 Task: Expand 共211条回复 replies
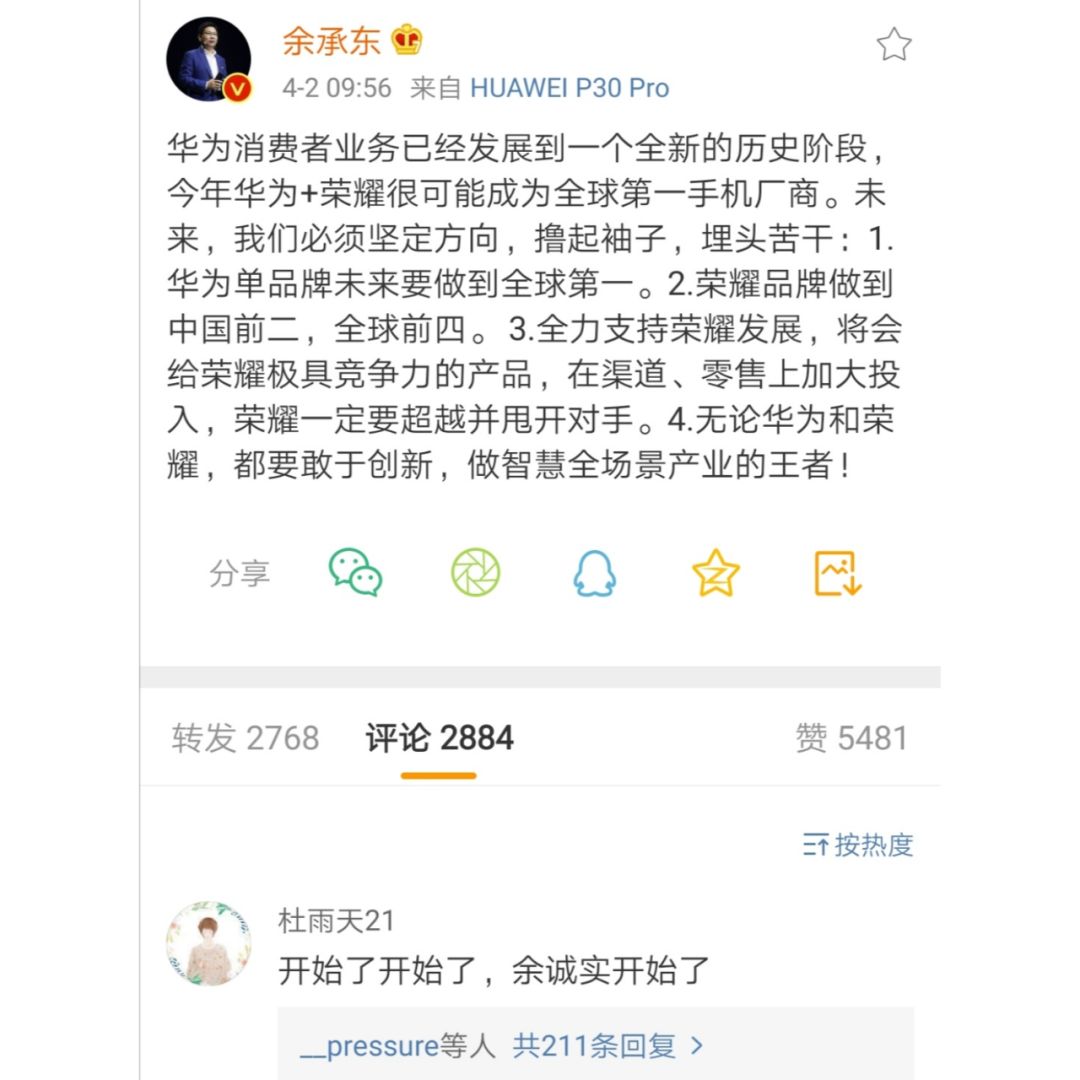(x=608, y=1047)
